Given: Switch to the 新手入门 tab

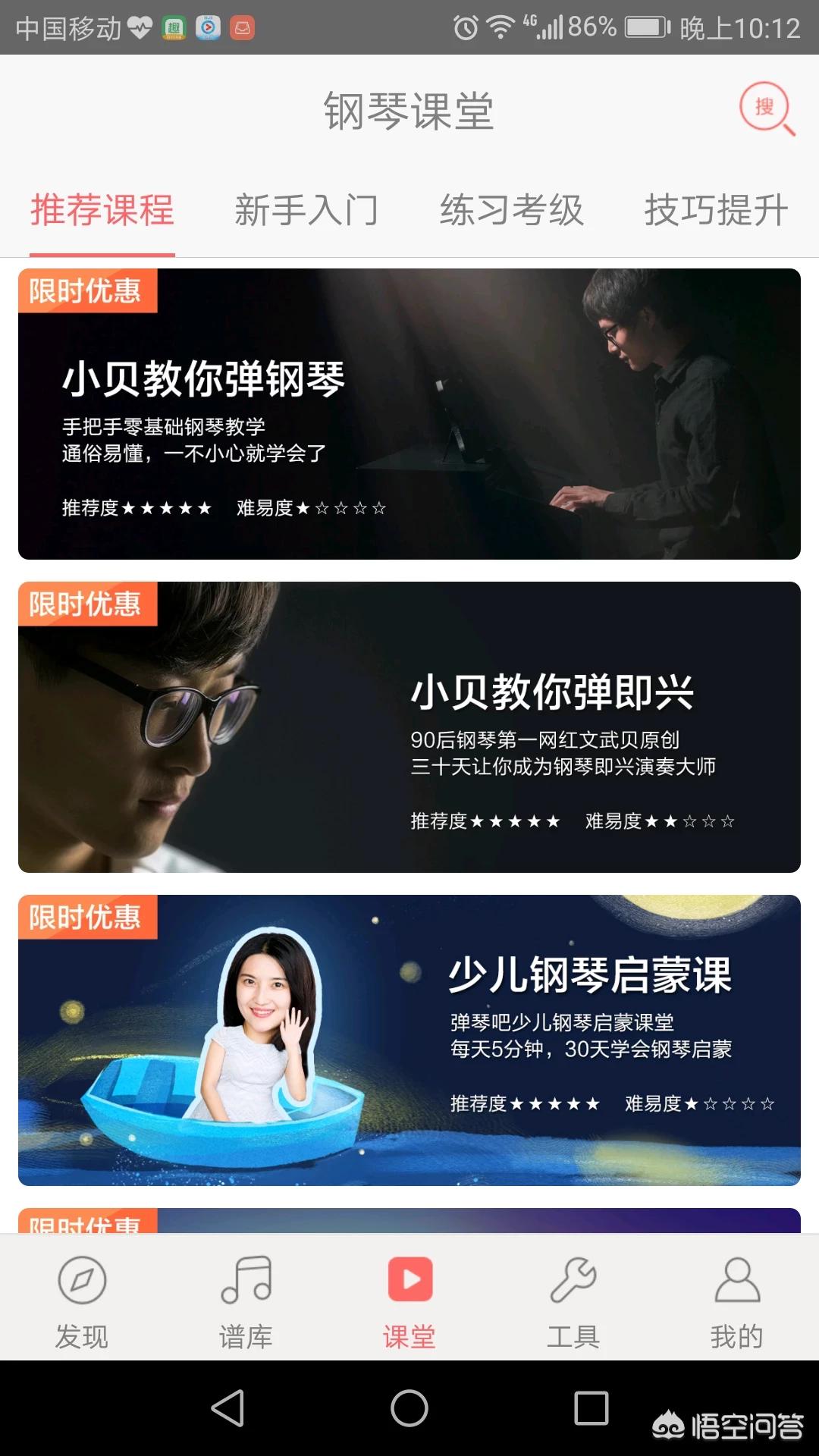Looking at the screenshot, I should (x=307, y=210).
